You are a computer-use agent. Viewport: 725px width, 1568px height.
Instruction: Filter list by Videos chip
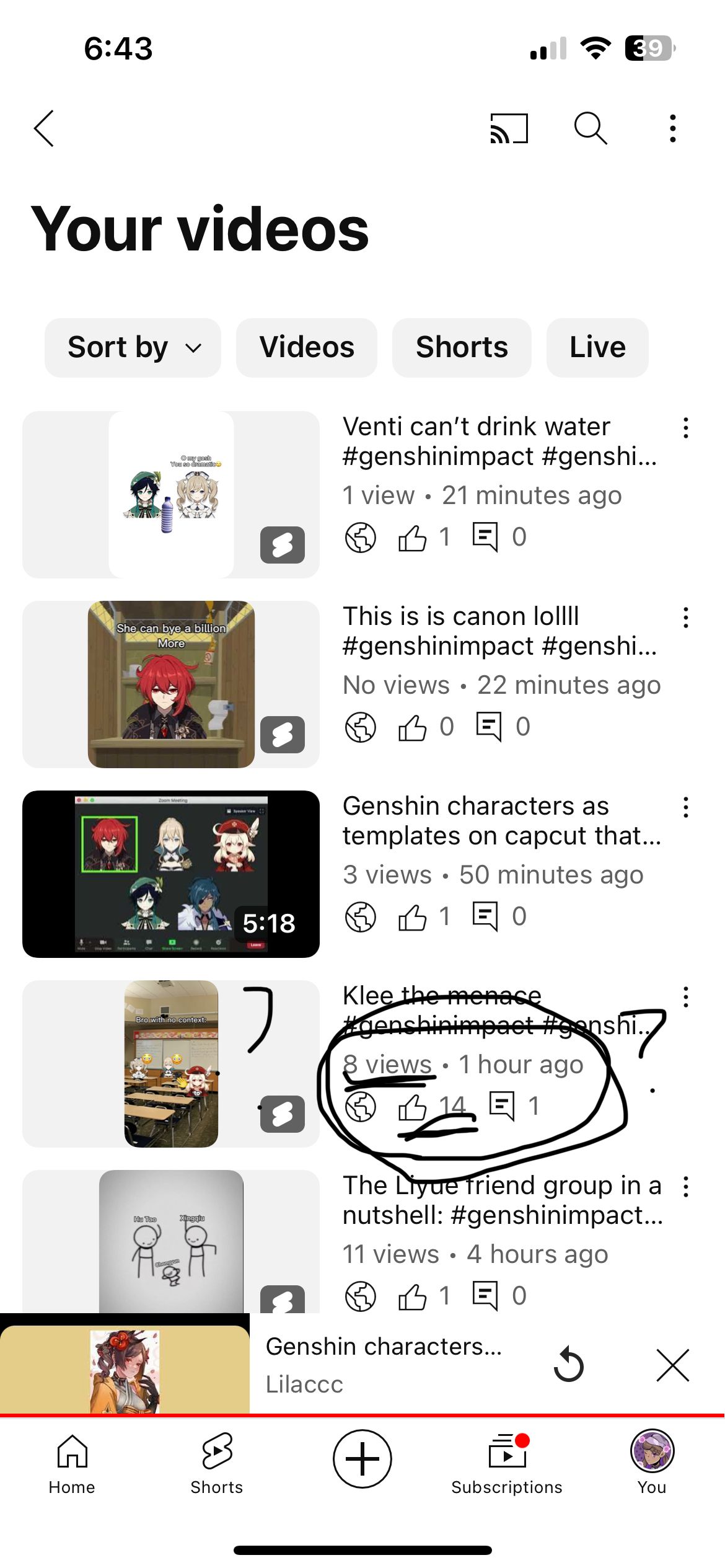point(307,347)
